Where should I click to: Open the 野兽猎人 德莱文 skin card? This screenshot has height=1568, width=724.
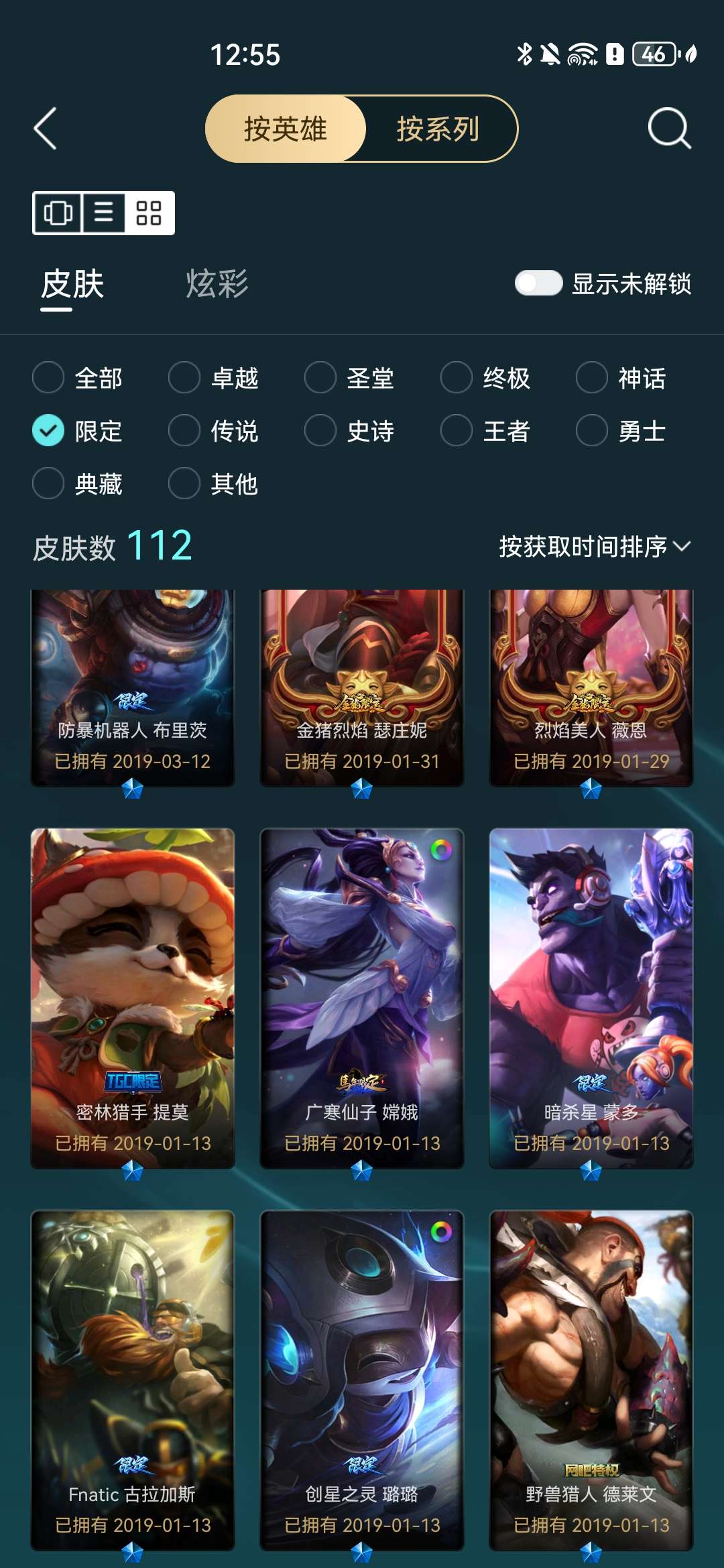[591, 1380]
